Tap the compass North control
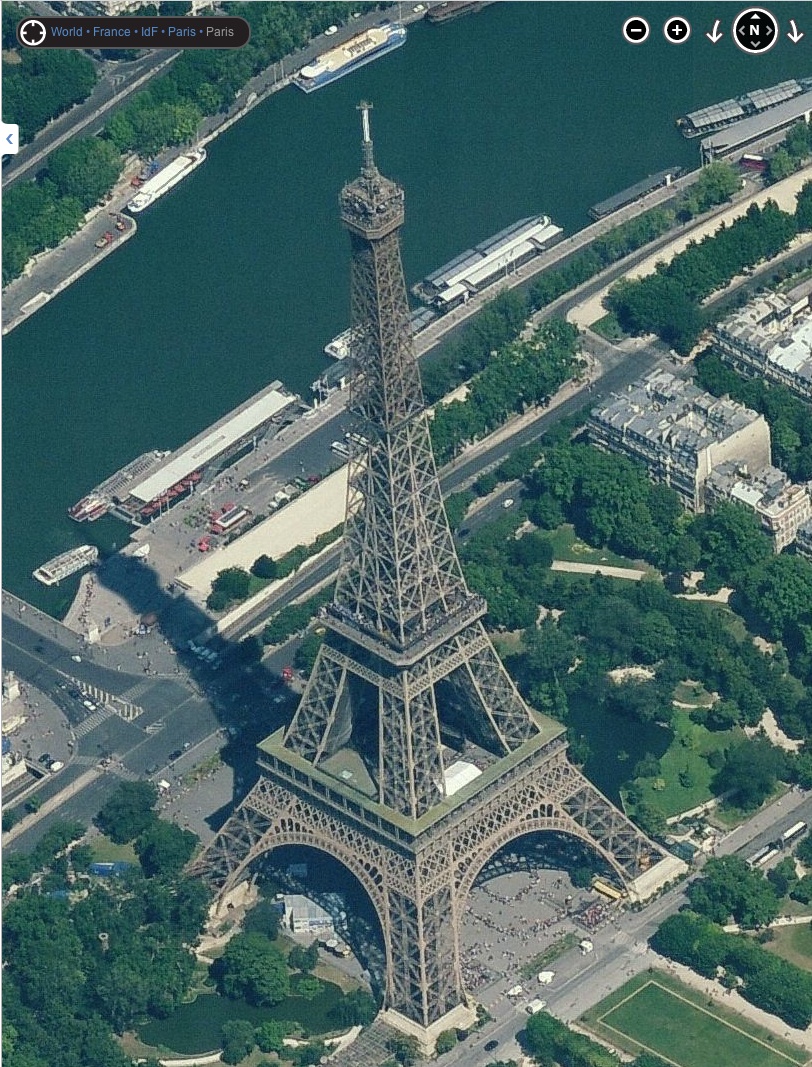Viewport: 812px width, 1067px height. tap(755, 31)
